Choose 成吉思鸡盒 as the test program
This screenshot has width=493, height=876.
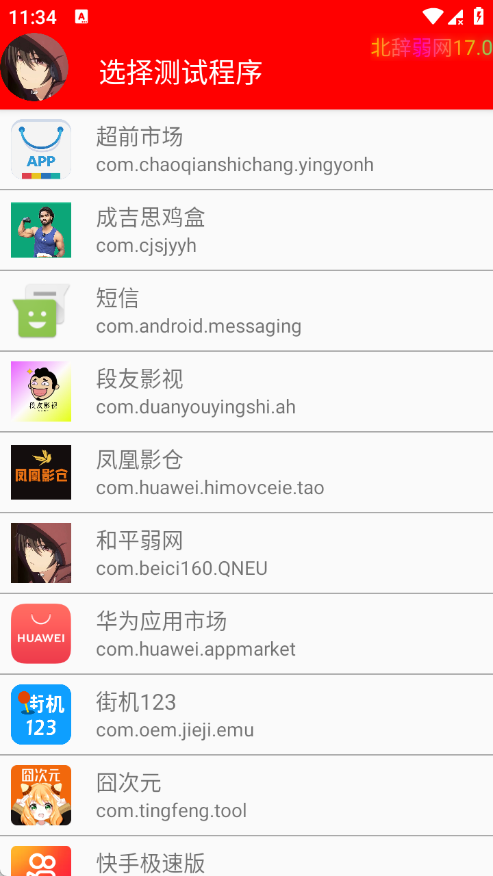(246, 230)
